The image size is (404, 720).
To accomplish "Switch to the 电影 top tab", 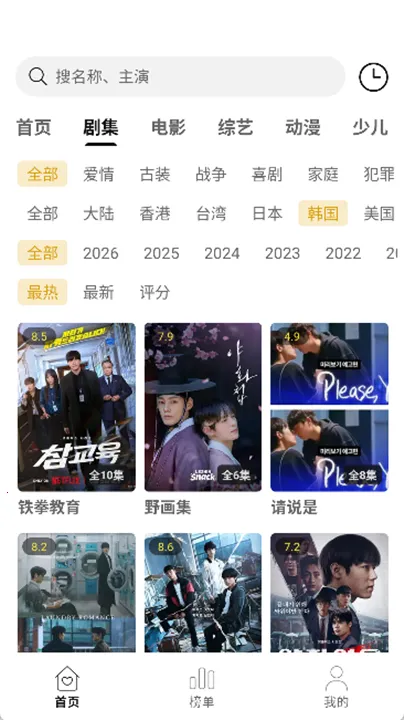I will pyautogui.click(x=168, y=127).
